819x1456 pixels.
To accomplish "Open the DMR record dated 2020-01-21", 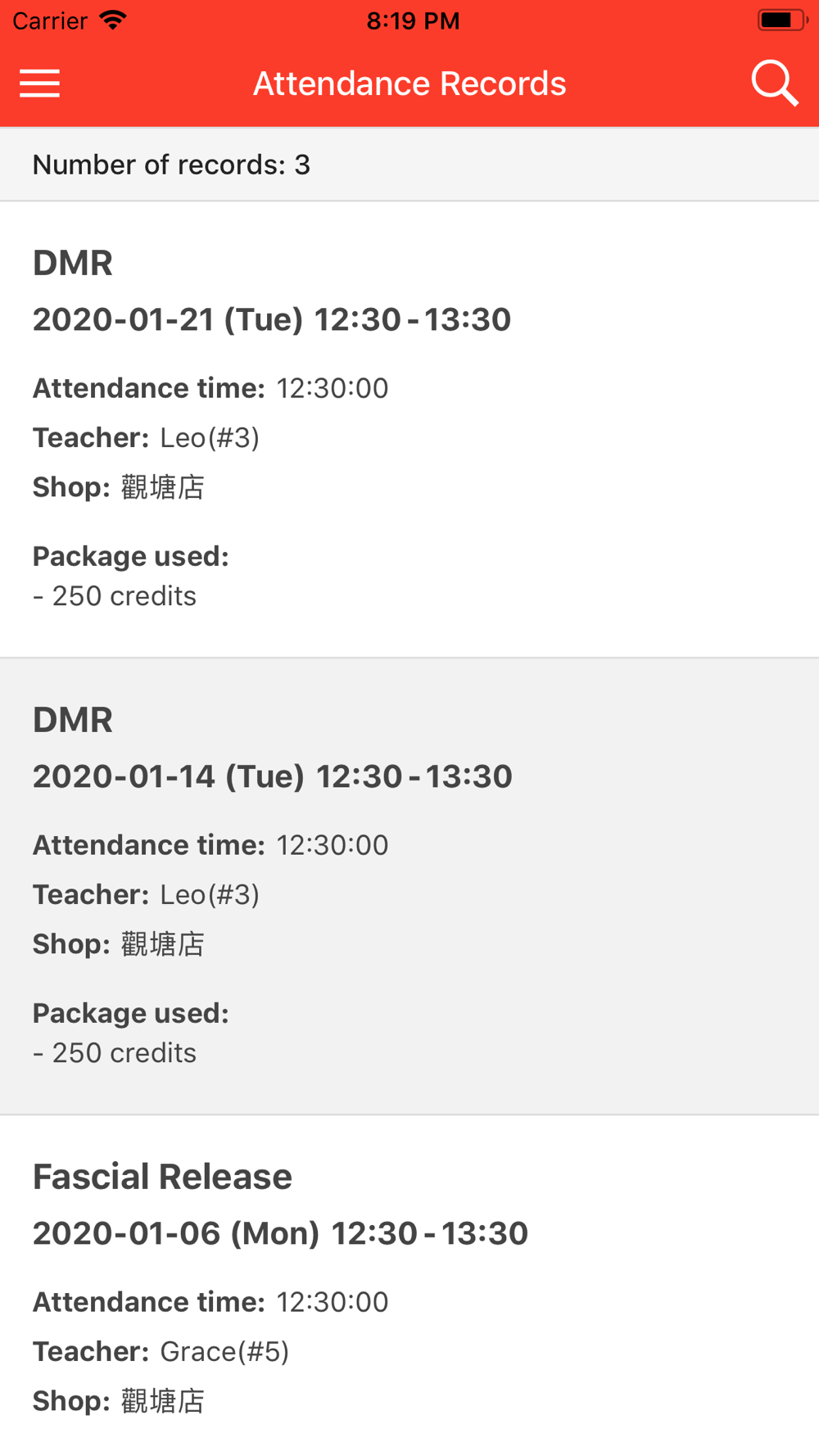I will tap(409, 429).
